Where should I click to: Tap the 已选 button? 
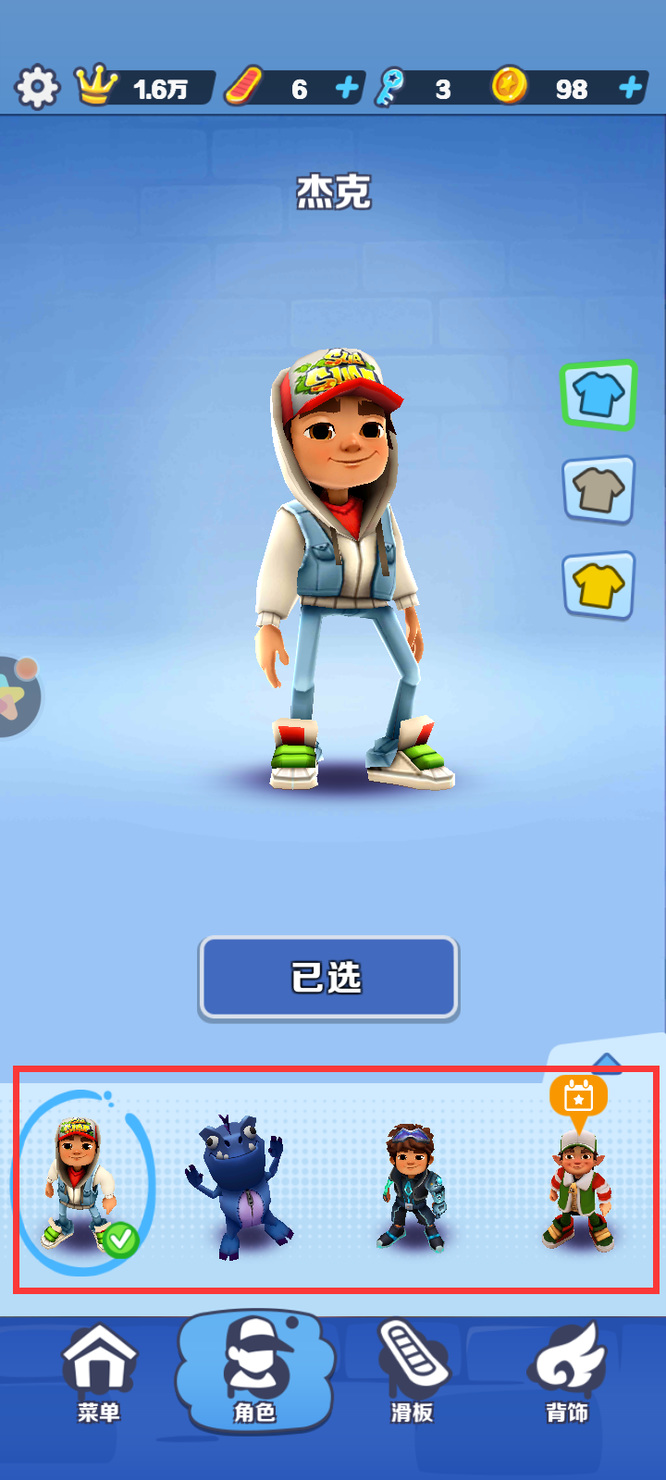click(328, 978)
